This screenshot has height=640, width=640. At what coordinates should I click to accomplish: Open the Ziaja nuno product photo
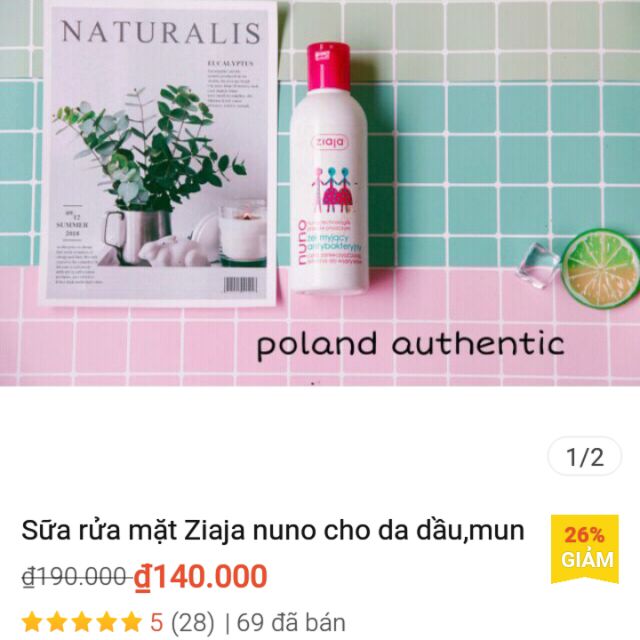pyautogui.click(x=320, y=192)
